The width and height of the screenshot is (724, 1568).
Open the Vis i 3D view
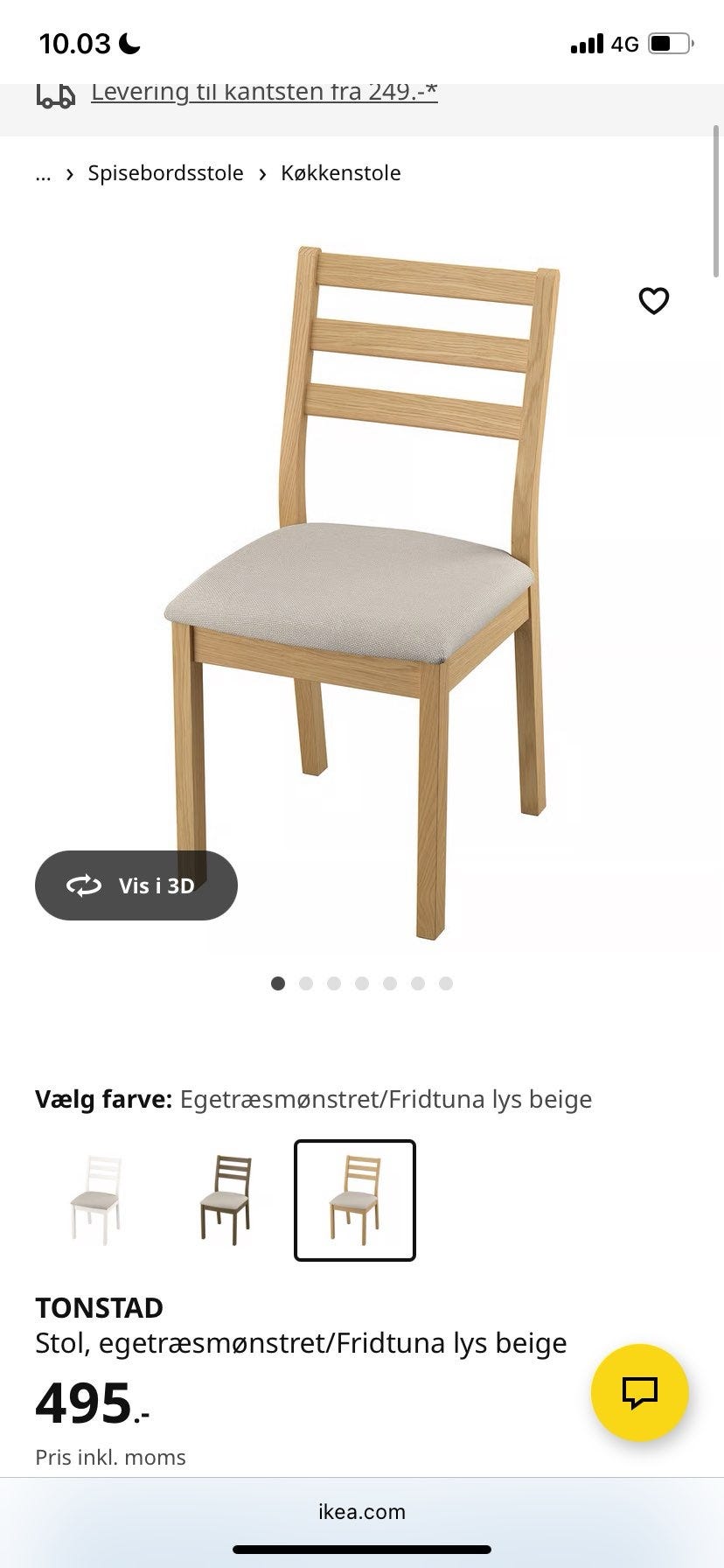(136, 885)
